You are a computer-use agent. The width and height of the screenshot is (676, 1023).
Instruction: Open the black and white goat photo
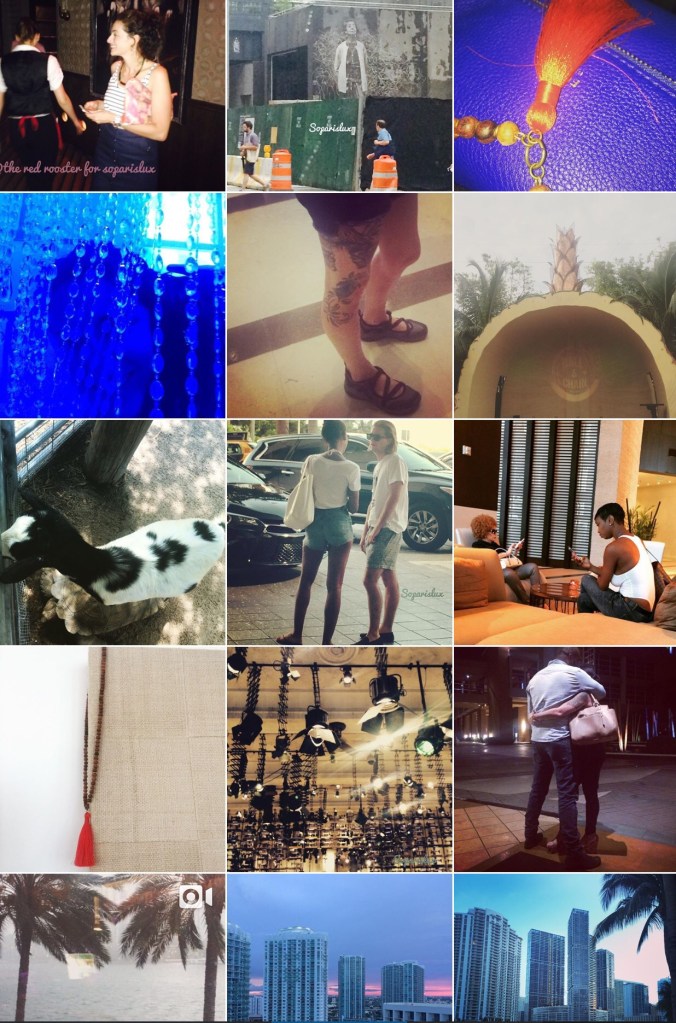click(x=112, y=532)
